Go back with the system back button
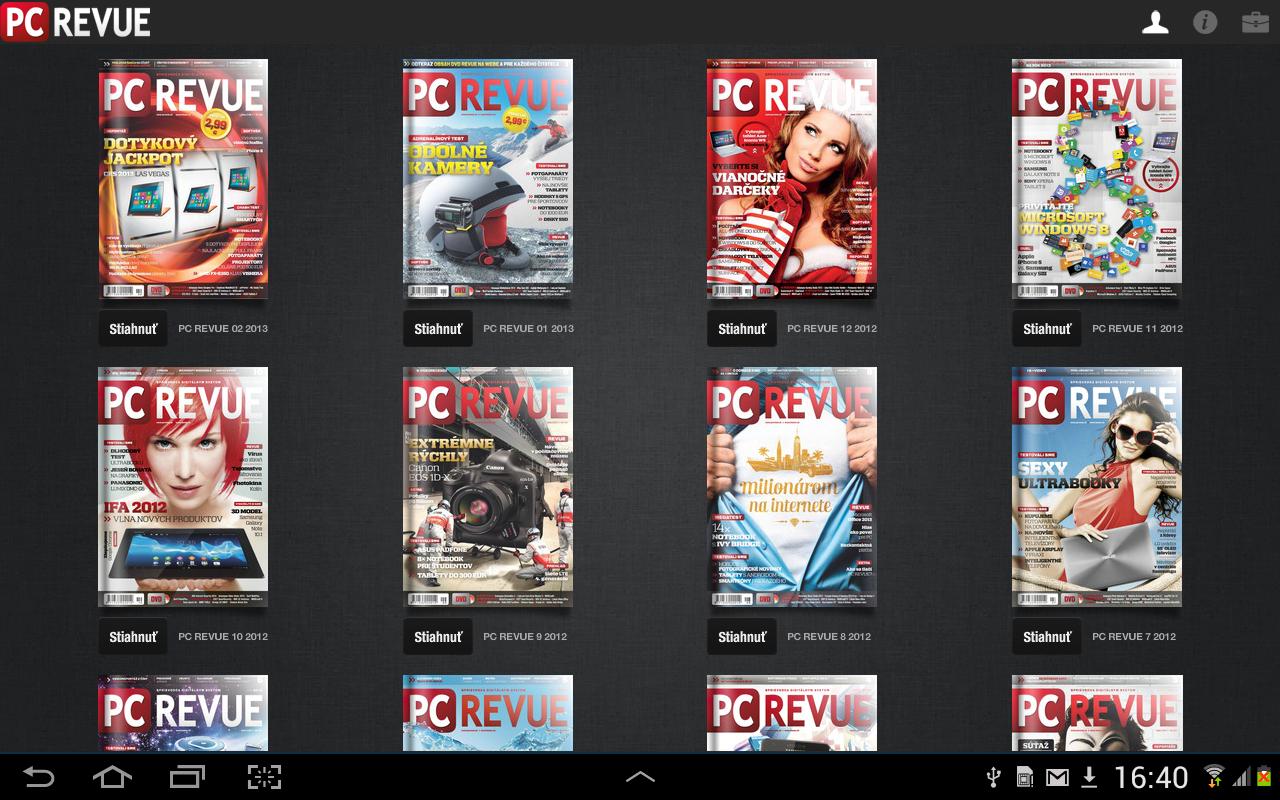1280x800 pixels. (x=39, y=777)
